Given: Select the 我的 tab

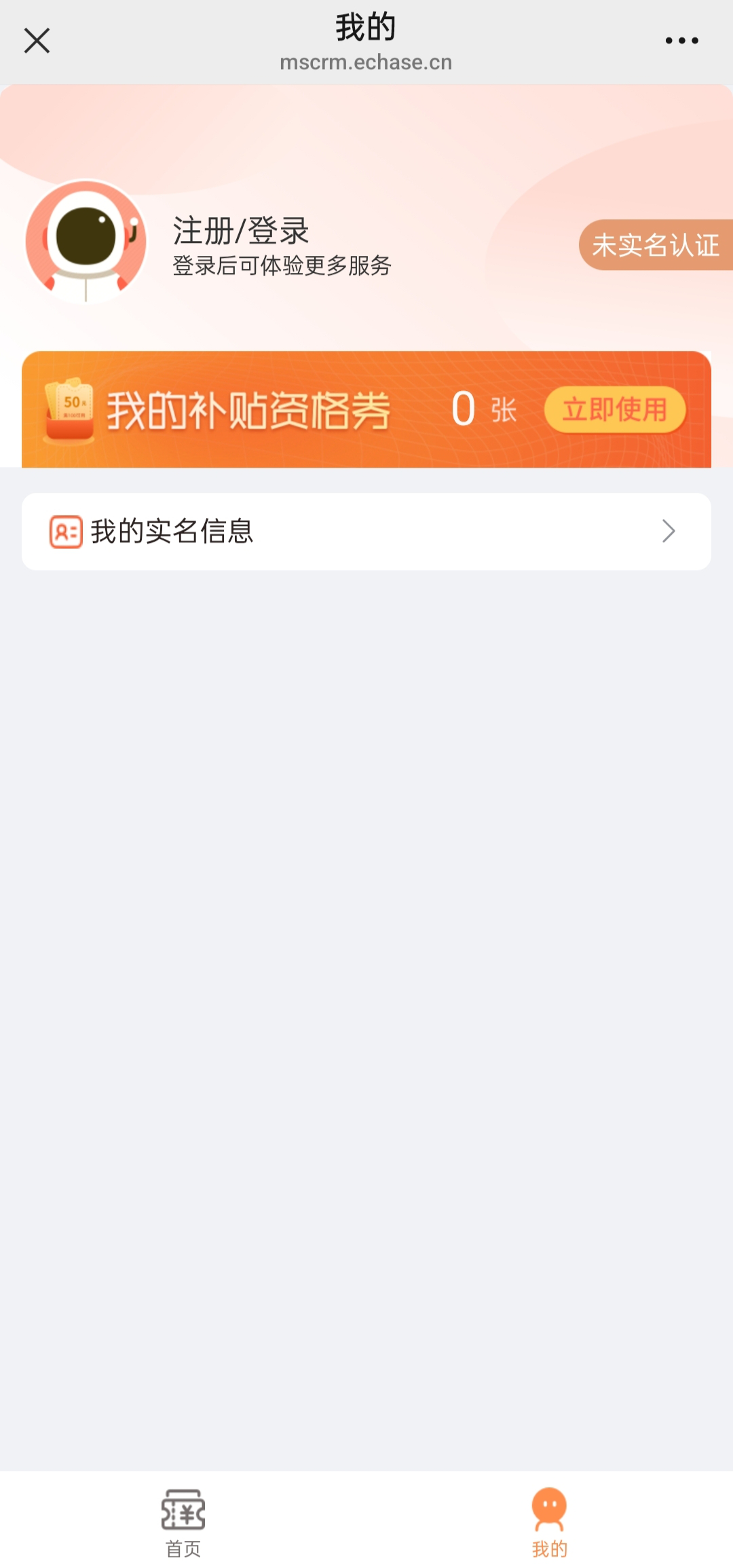Looking at the screenshot, I should 549,1522.
